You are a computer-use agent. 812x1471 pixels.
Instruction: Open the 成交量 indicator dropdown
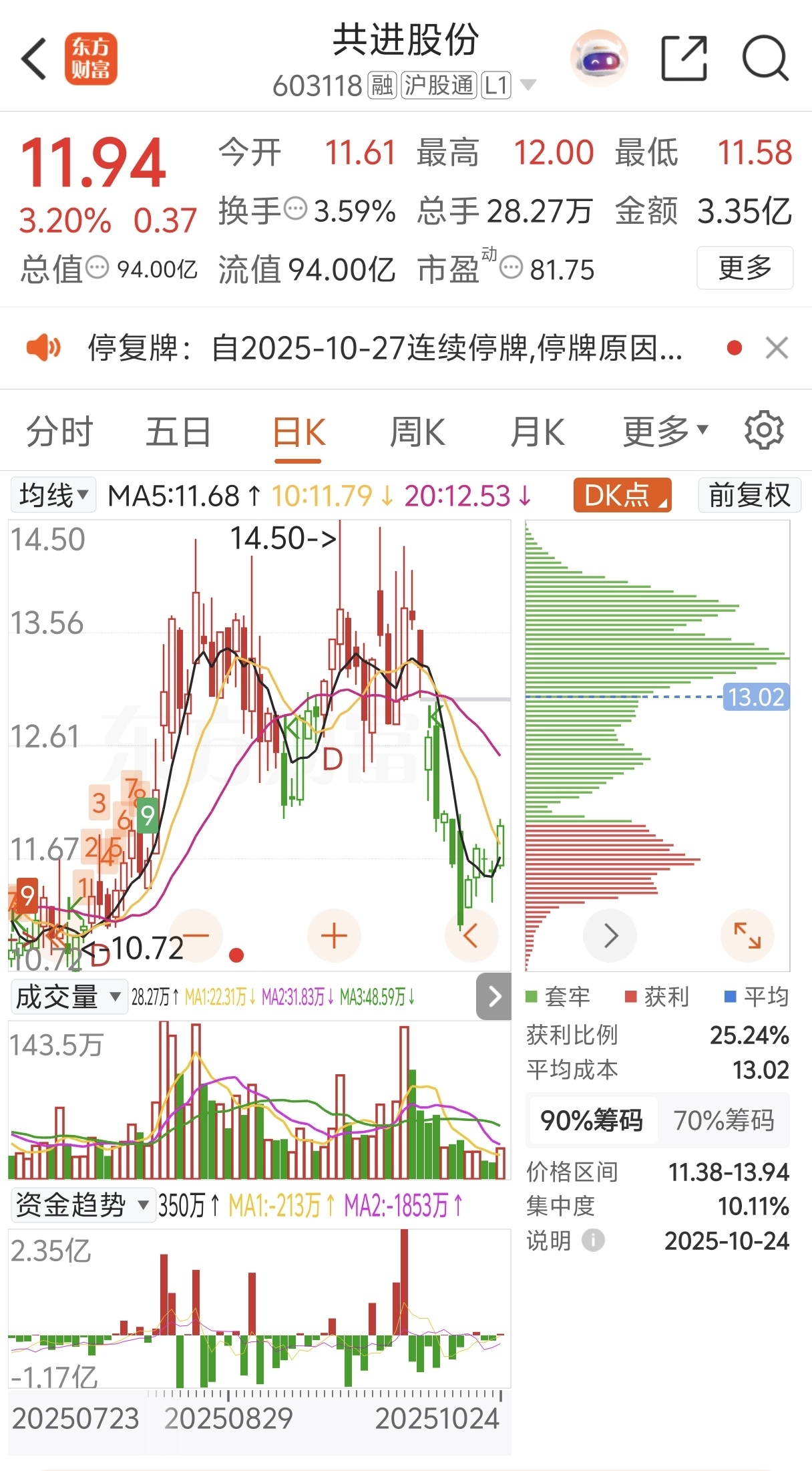coord(68,997)
